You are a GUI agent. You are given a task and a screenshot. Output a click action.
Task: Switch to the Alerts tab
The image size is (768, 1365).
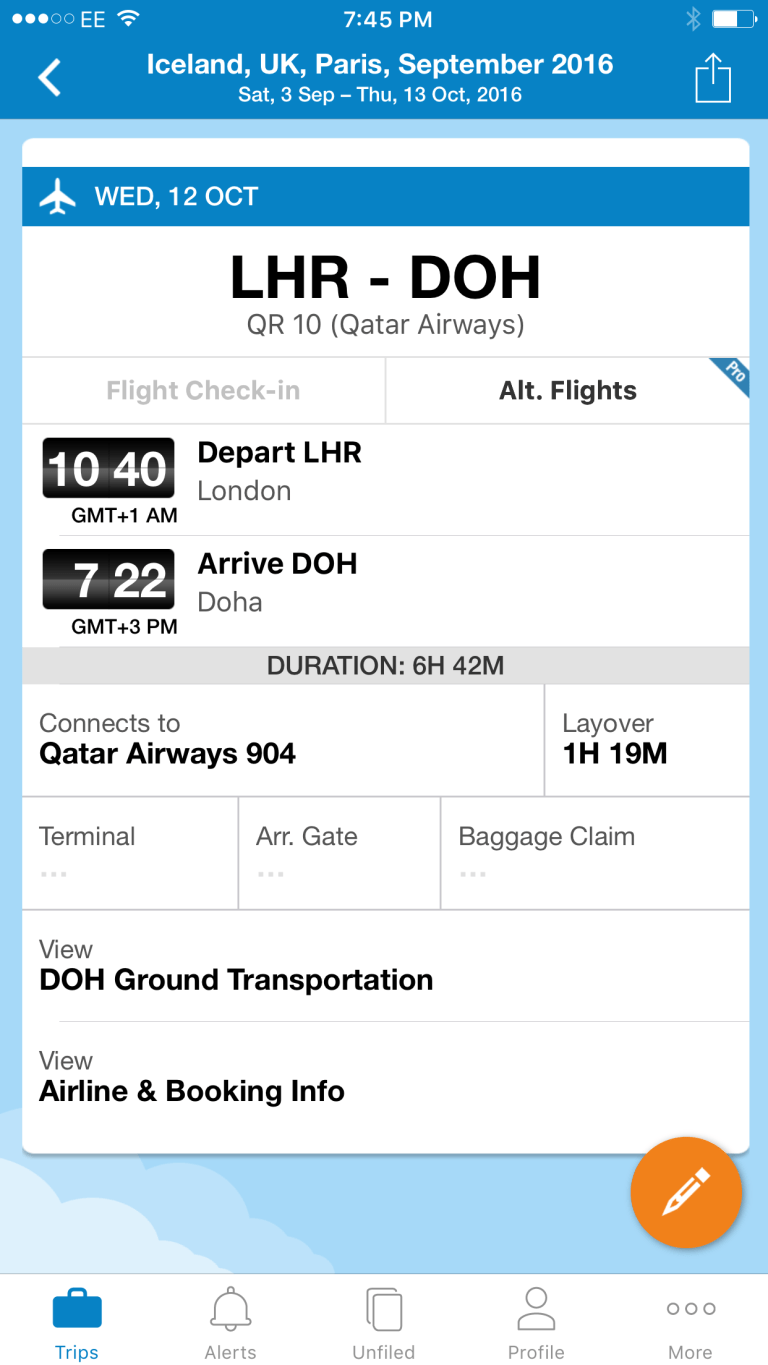tap(230, 1322)
